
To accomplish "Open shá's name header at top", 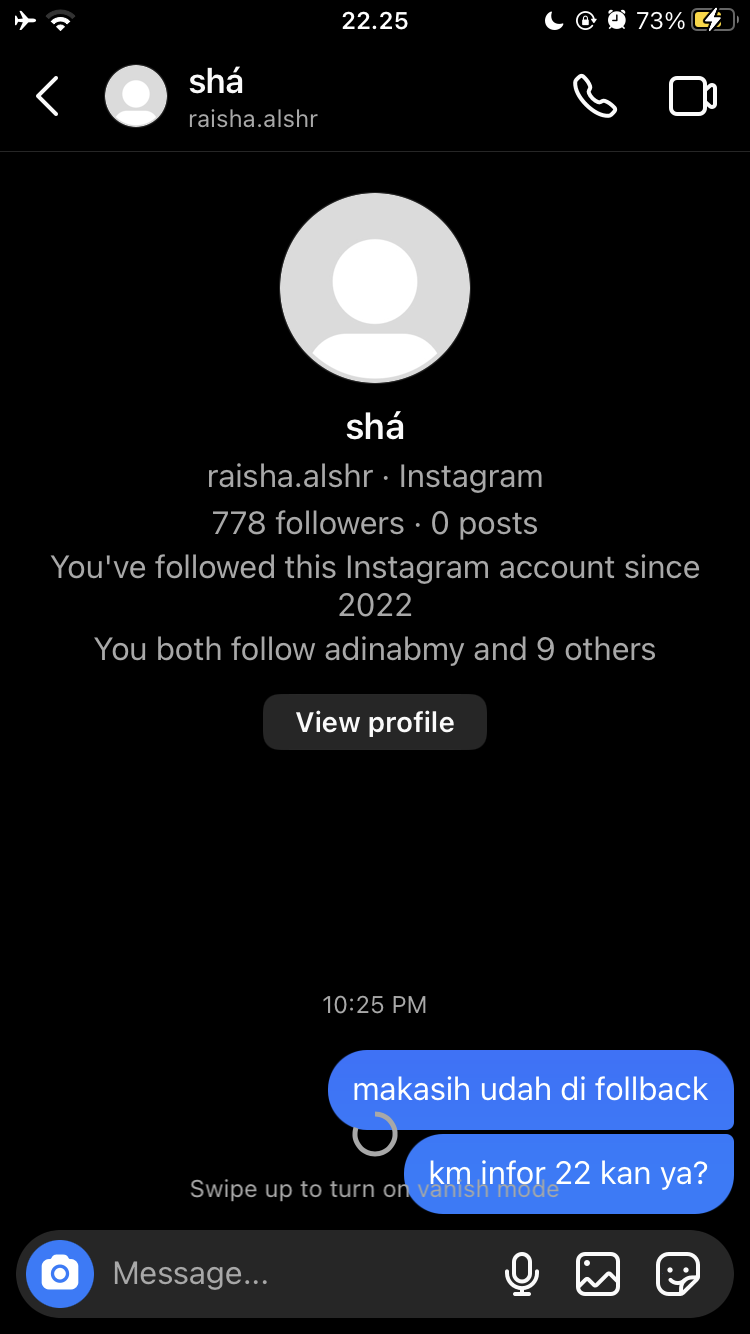I will point(253,97).
